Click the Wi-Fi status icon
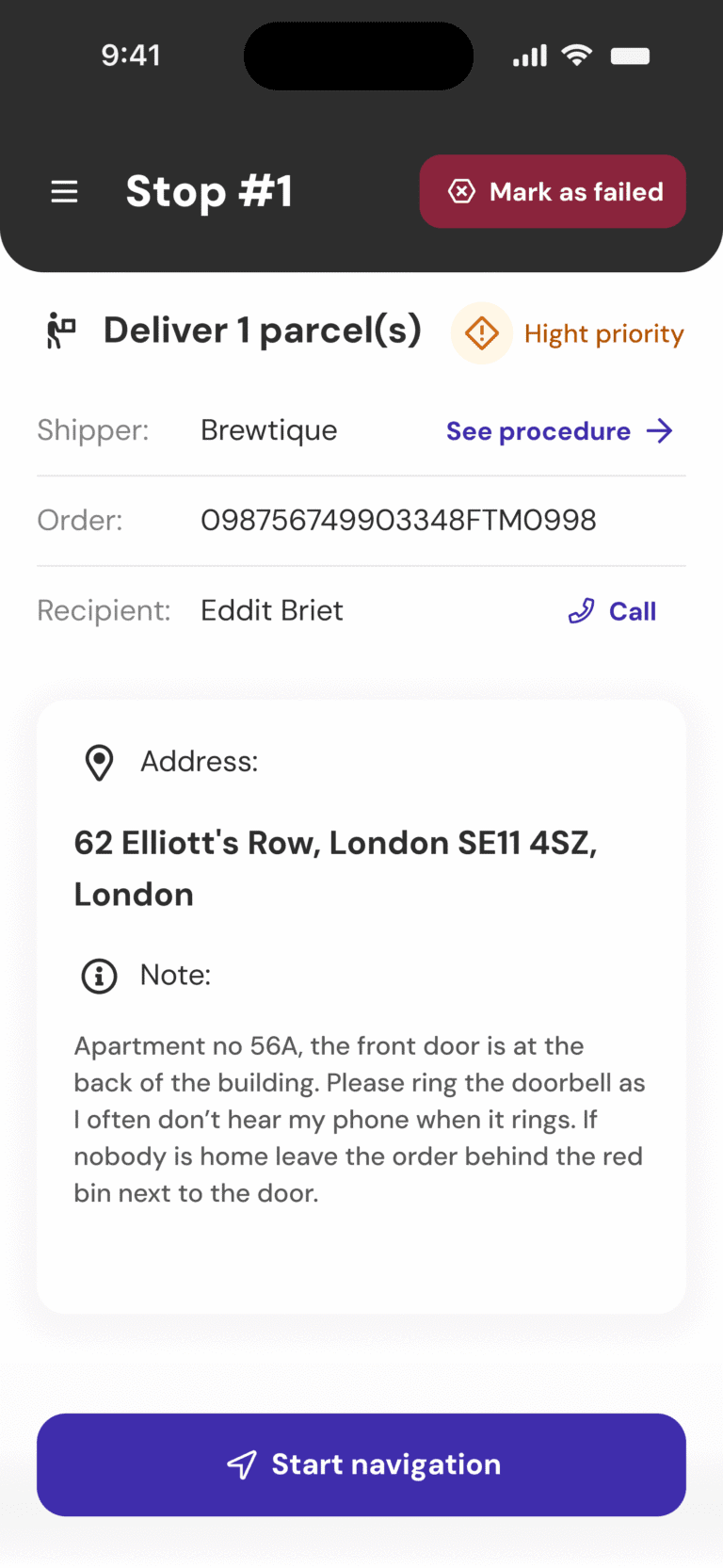The width and height of the screenshot is (723, 1568). point(577,55)
